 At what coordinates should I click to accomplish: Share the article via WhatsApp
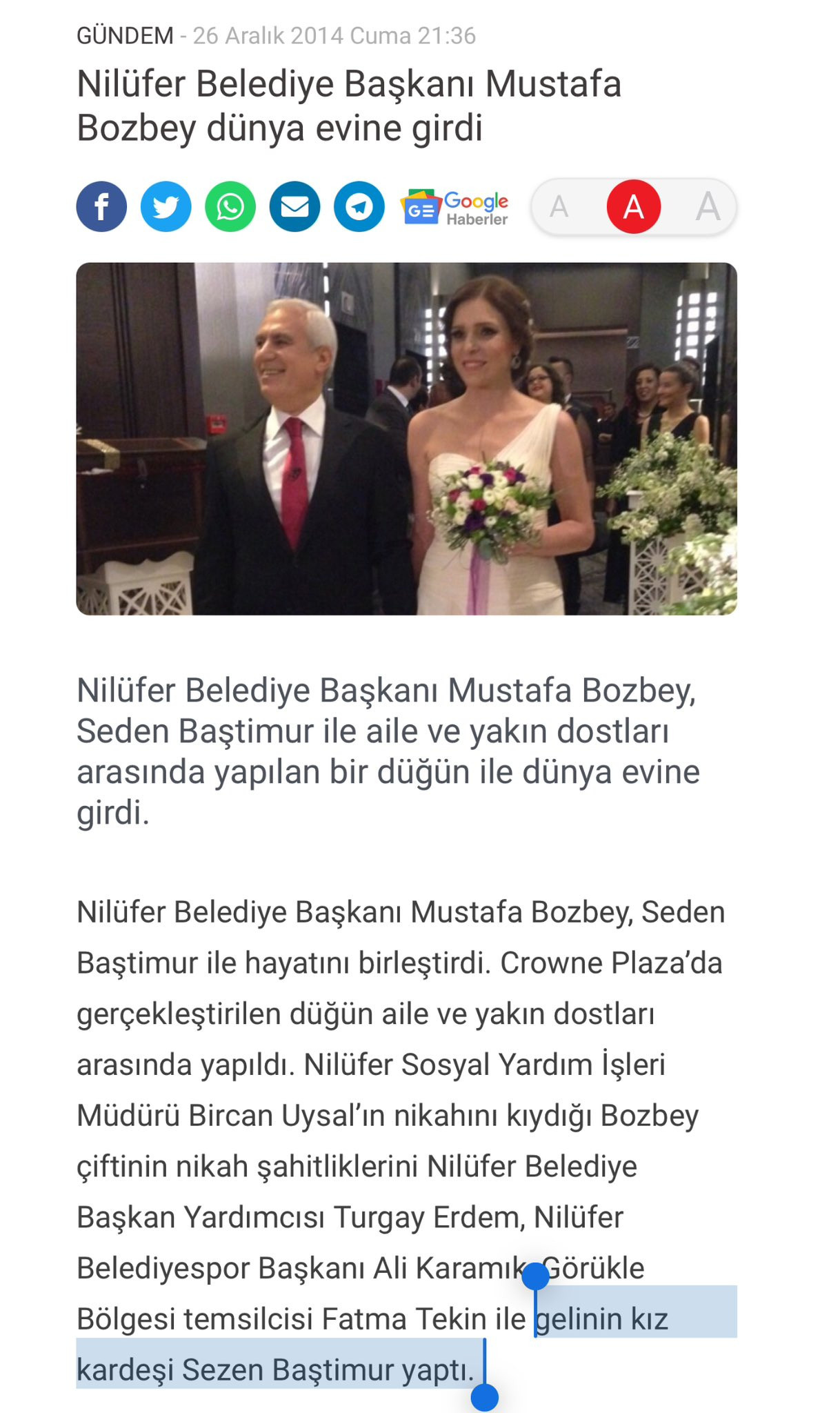tap(230, 206)
